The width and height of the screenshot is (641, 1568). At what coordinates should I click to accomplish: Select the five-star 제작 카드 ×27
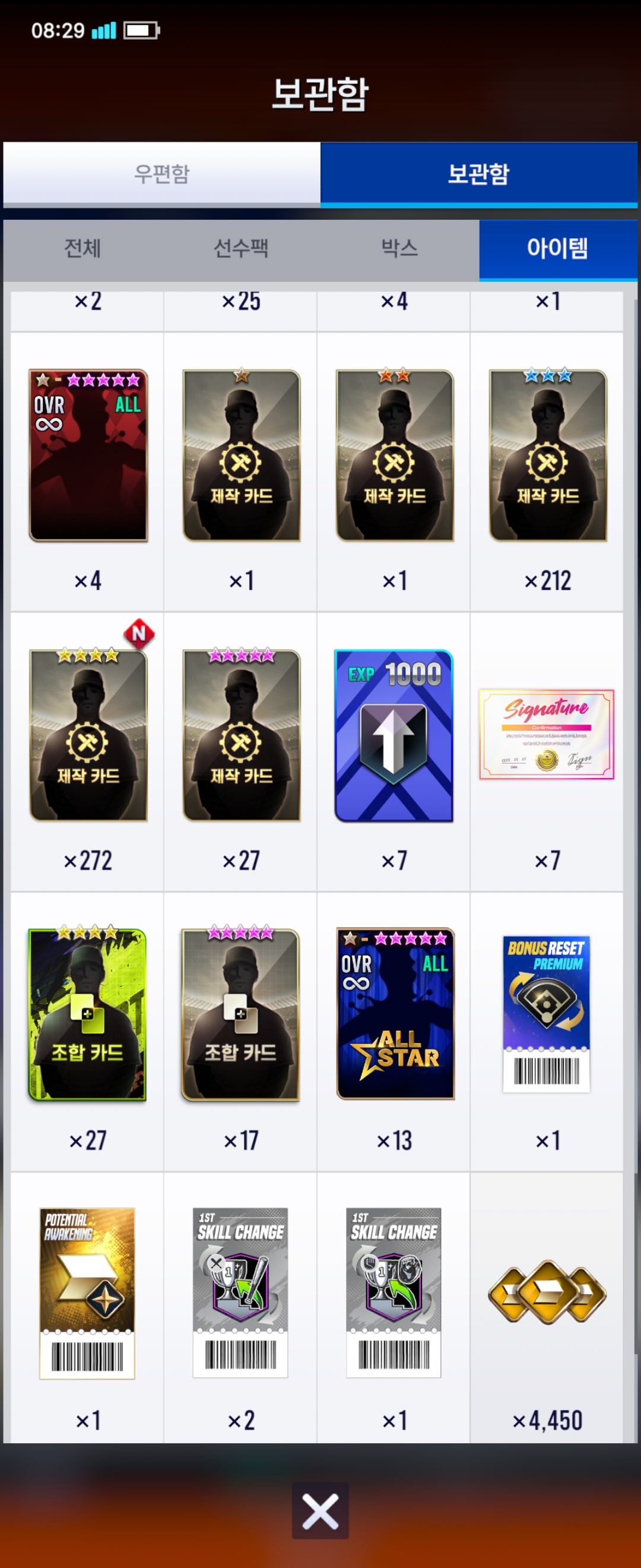coord(242,735)
